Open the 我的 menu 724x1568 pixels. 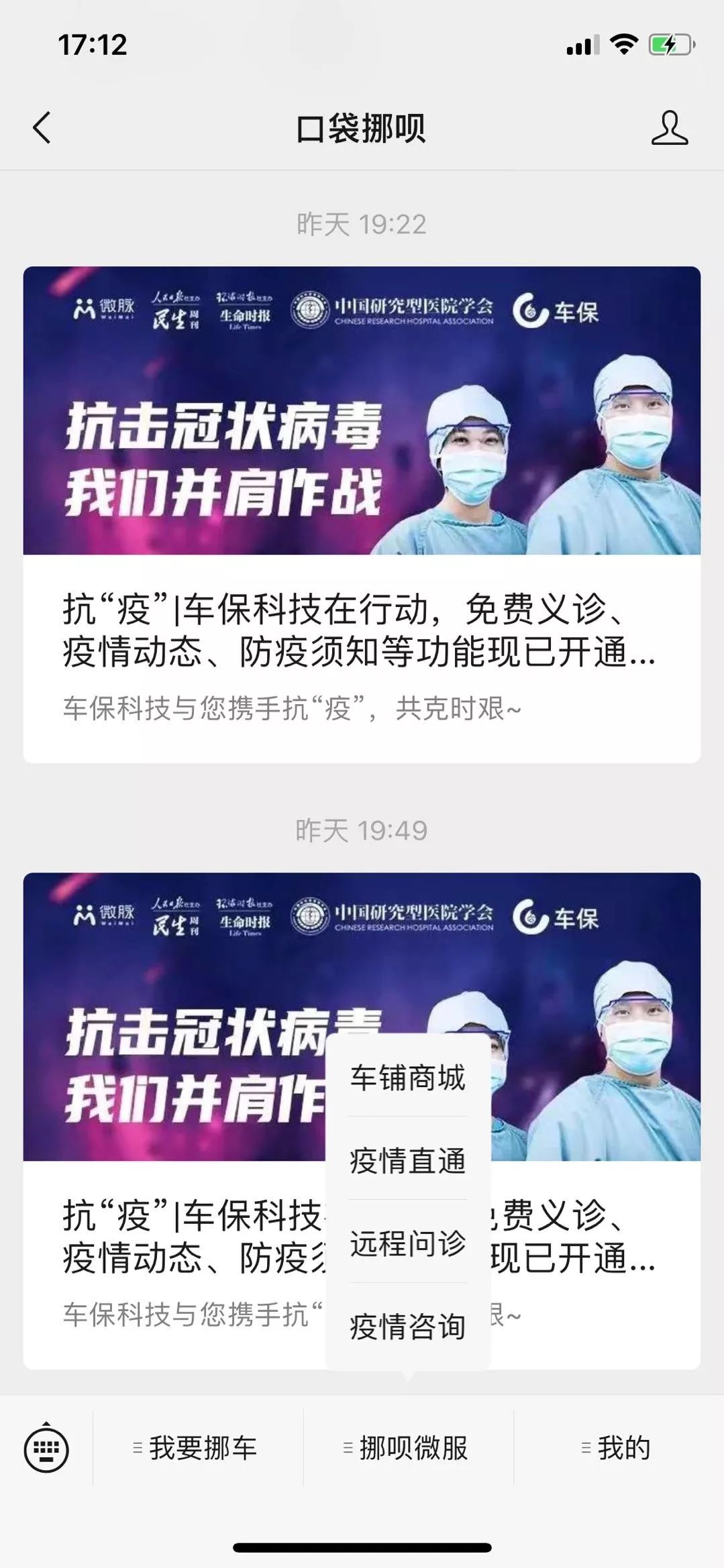coord(617,1449)
